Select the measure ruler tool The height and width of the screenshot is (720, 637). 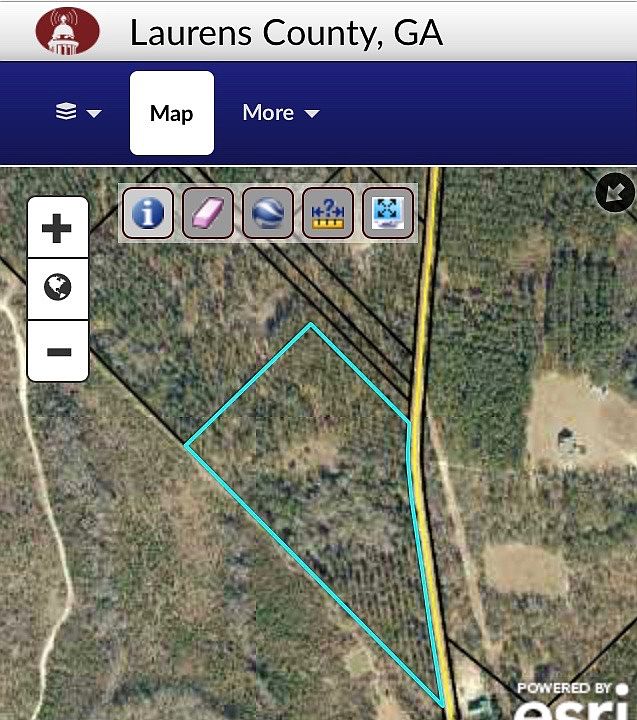click(328, 212)
